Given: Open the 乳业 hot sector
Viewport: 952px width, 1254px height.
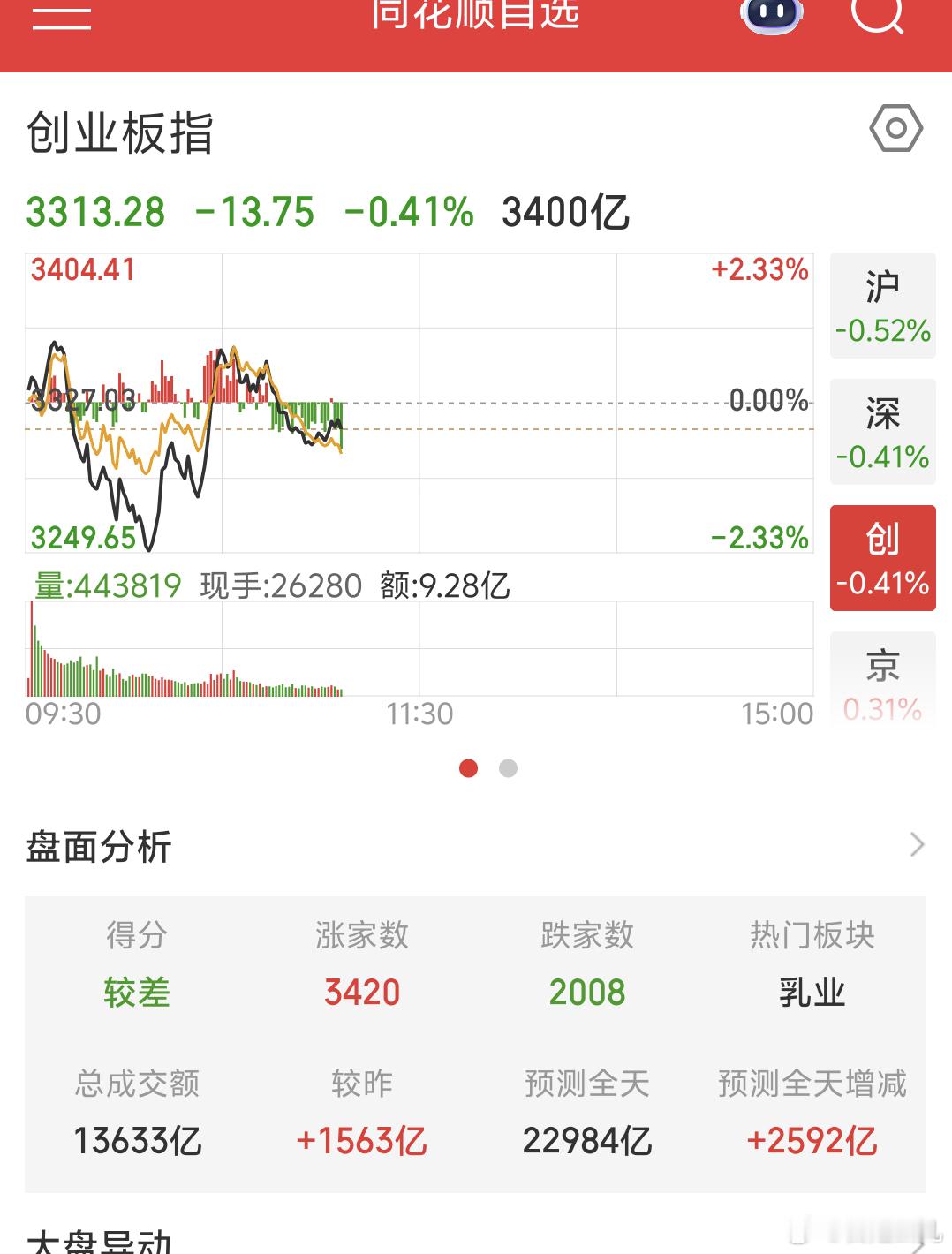Looking at the screenshot, I should click(x=812, y=993).
